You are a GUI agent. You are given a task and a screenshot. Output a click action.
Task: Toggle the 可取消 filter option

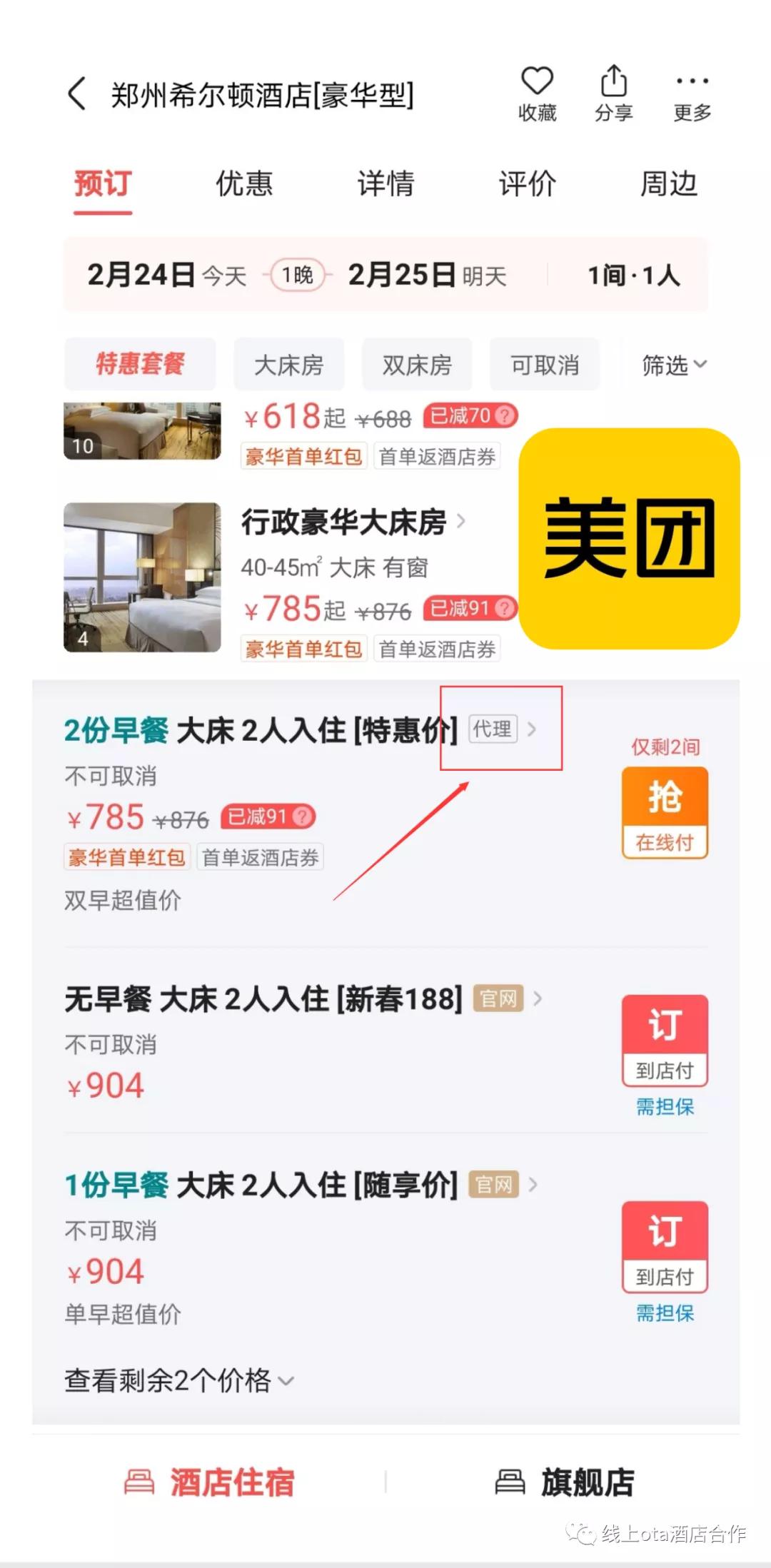coord(545,365)
